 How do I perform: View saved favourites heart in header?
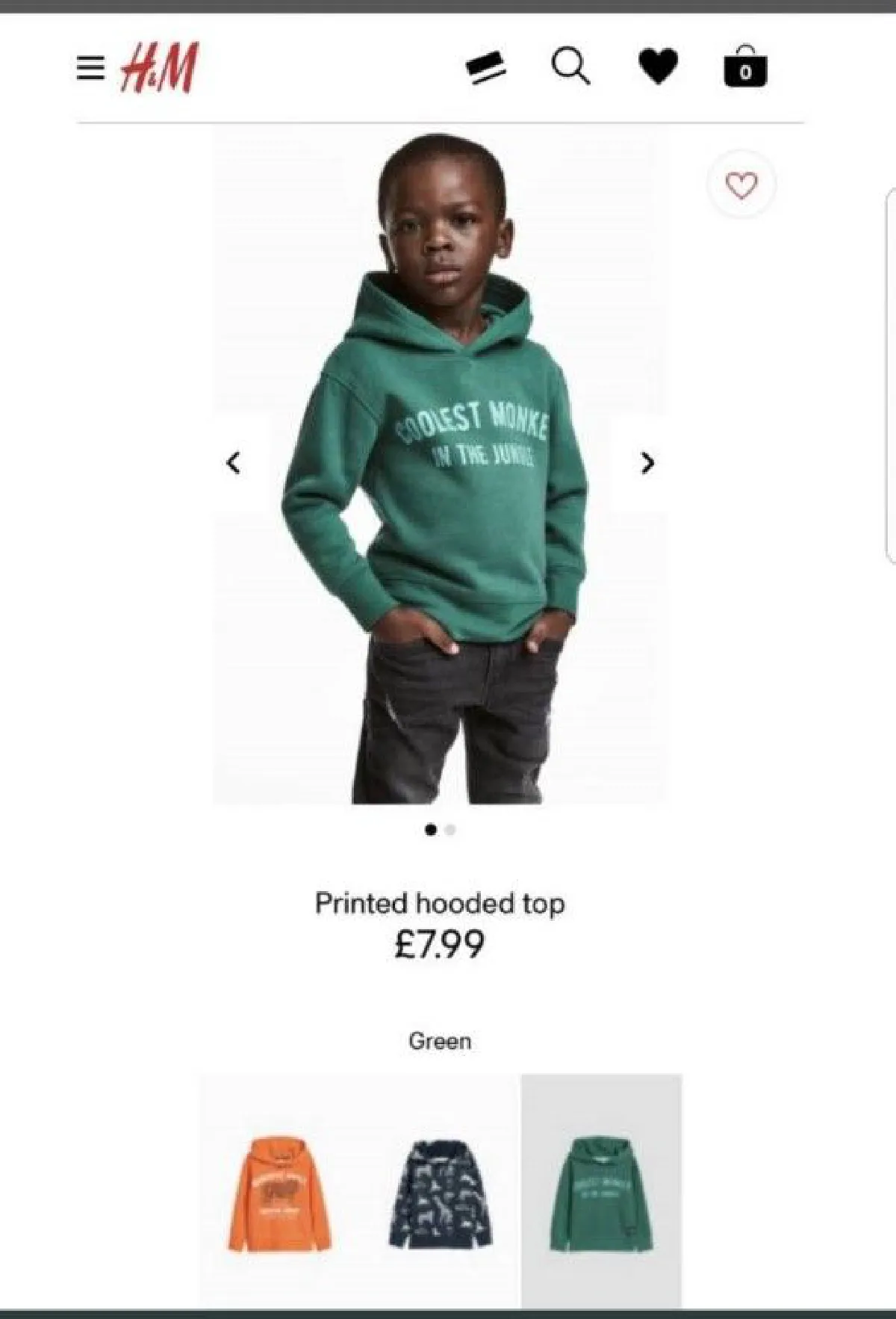click(659, 66)
